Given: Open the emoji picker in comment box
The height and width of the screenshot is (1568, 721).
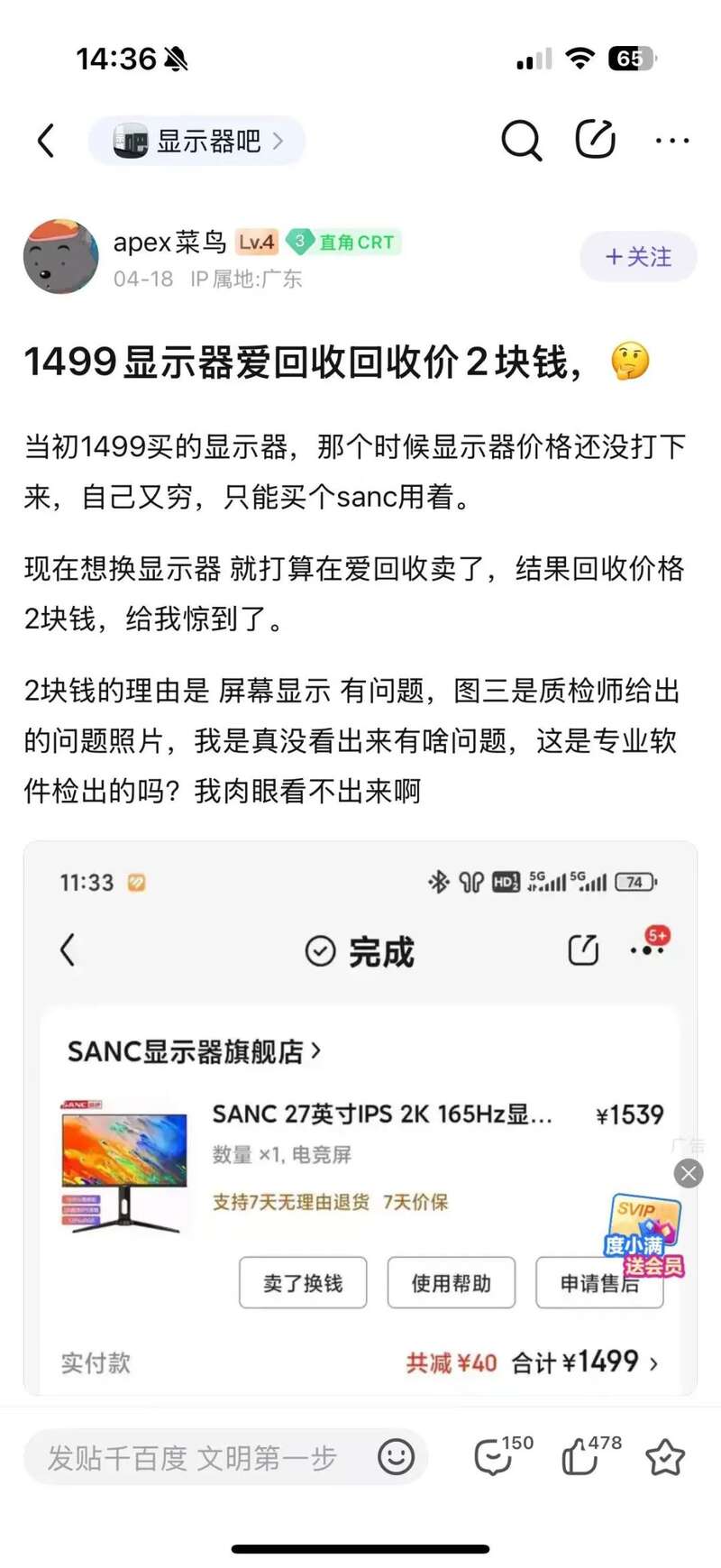Looking at the screenshot, I should (396, 1457).
